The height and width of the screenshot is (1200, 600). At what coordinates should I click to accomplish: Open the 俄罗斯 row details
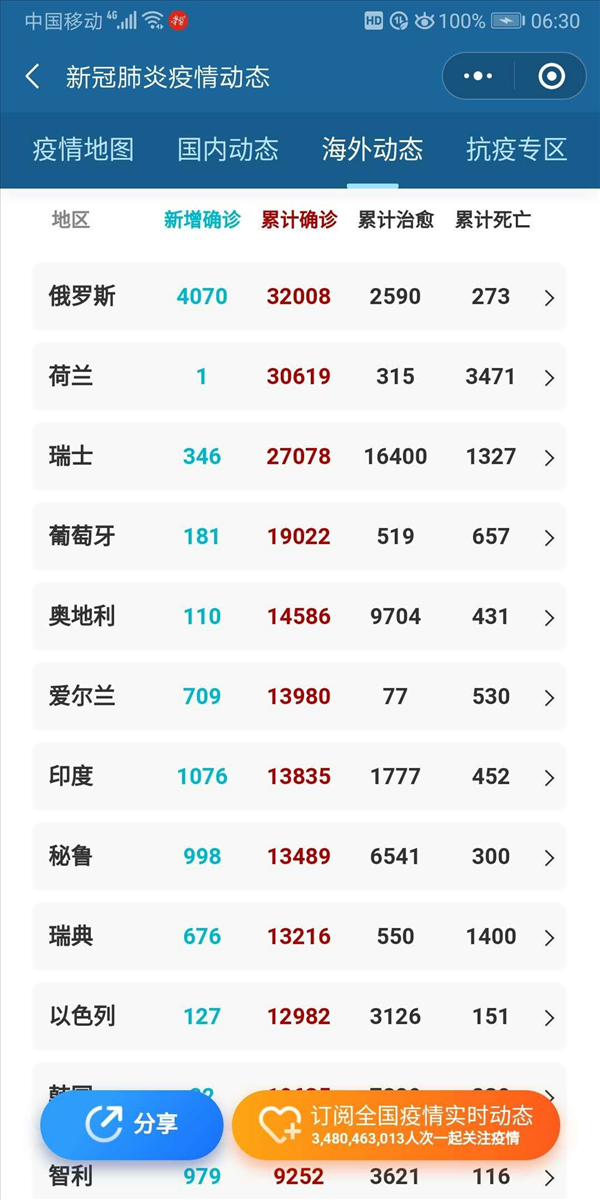[x=299, y=297]
